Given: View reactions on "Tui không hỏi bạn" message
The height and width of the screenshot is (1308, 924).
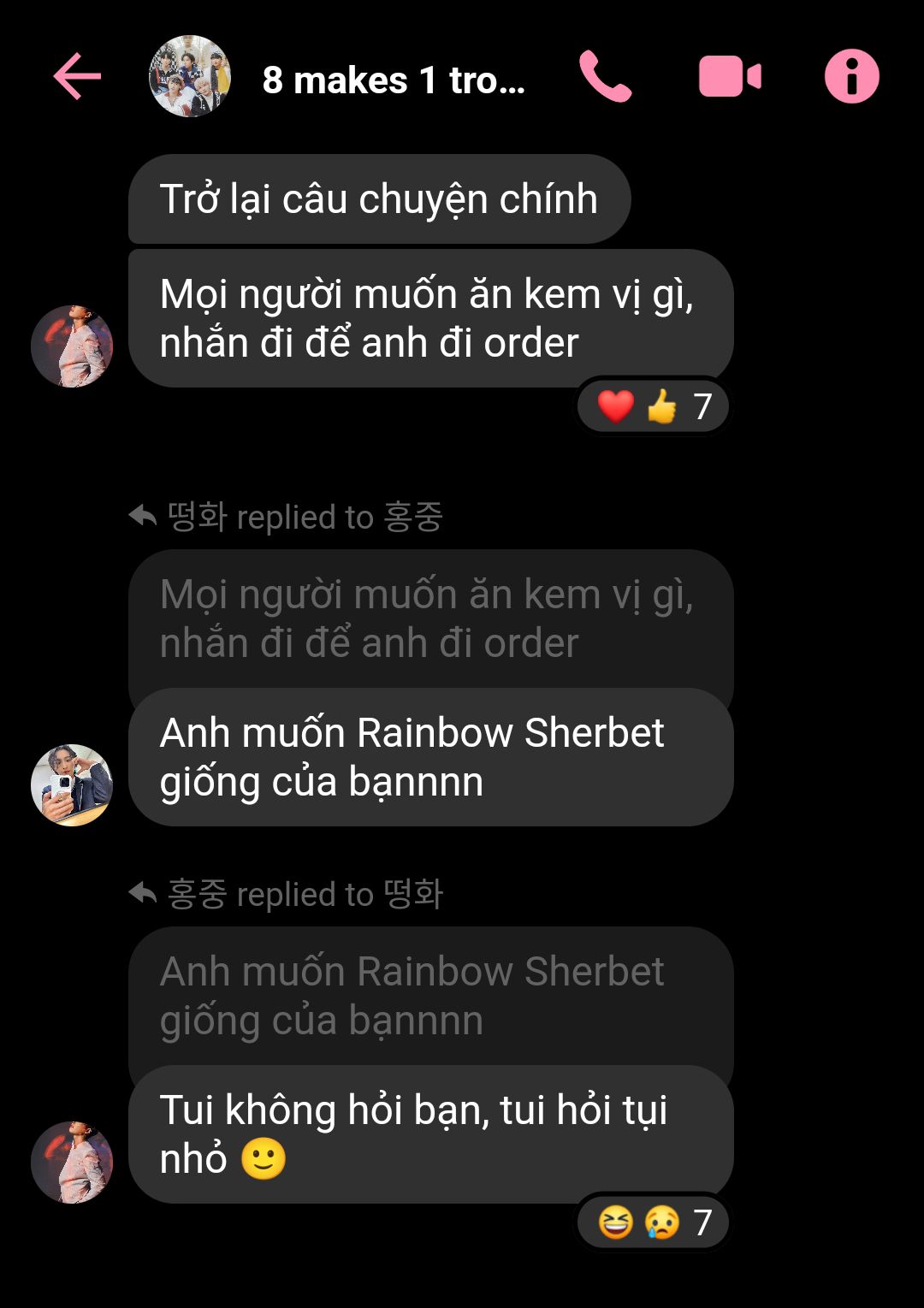Looking at the screenshot, I should tap(654, 1222).
